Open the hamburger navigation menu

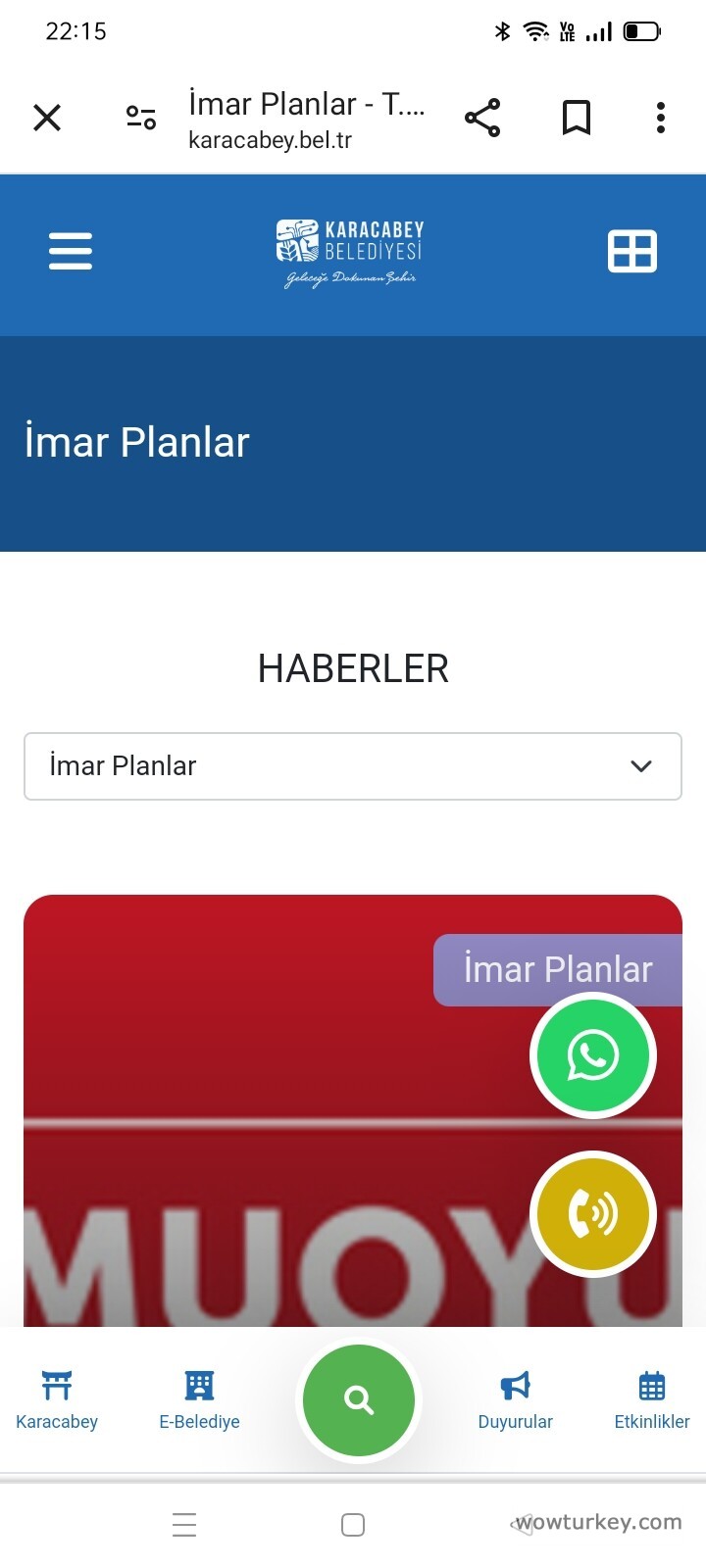click(71, 252)
